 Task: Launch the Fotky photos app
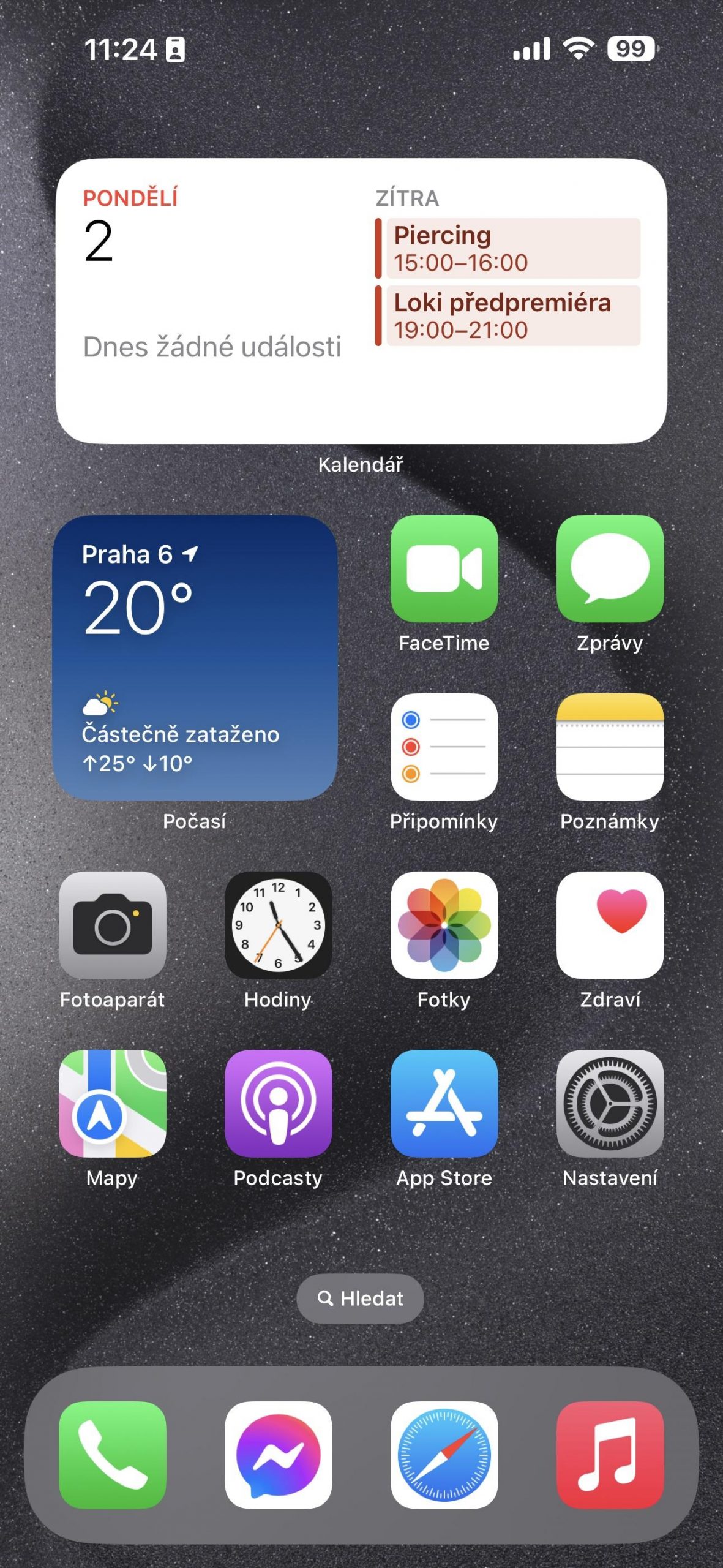[x=444, y=925]
